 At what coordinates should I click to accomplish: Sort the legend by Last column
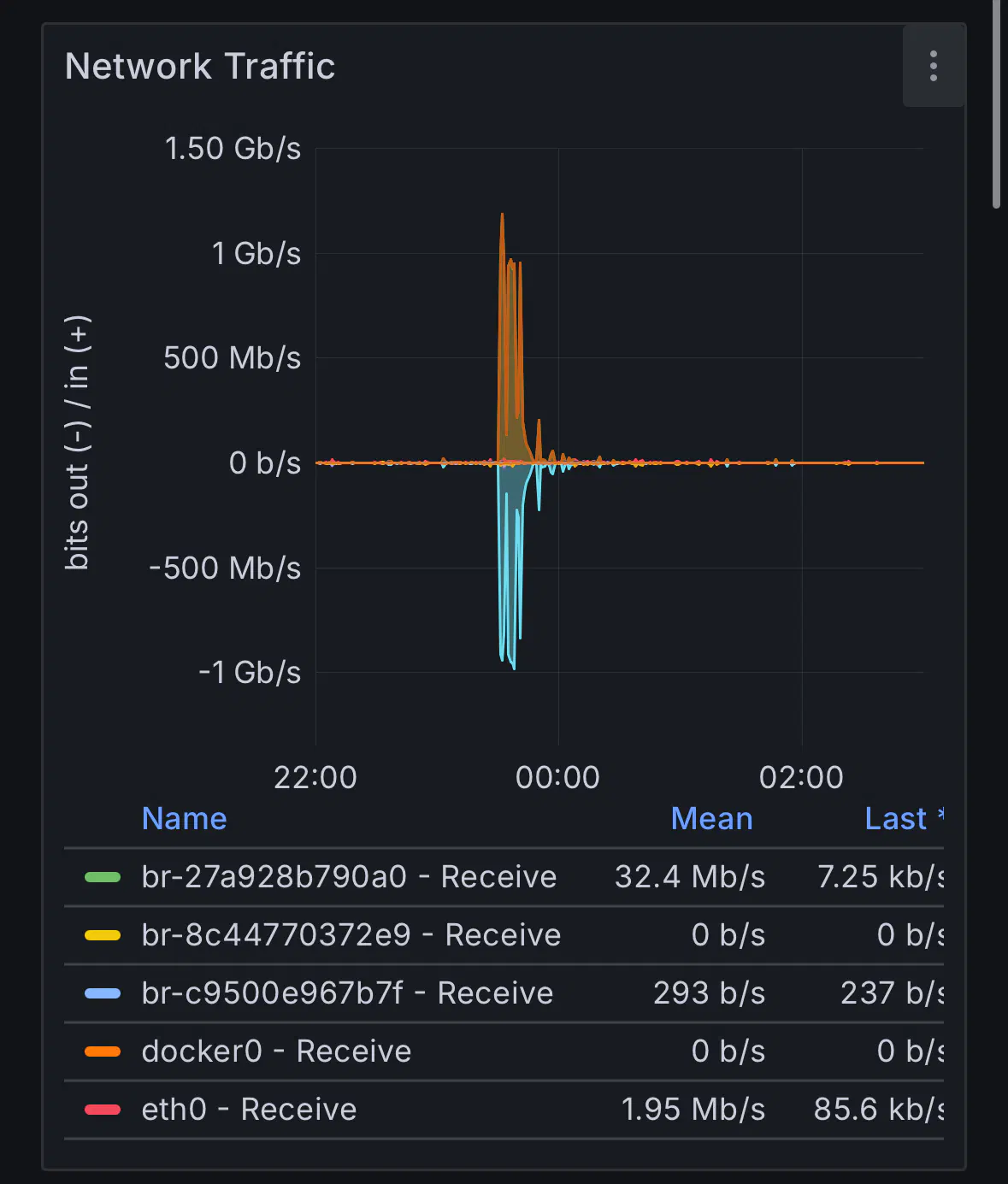click(895, 819)
